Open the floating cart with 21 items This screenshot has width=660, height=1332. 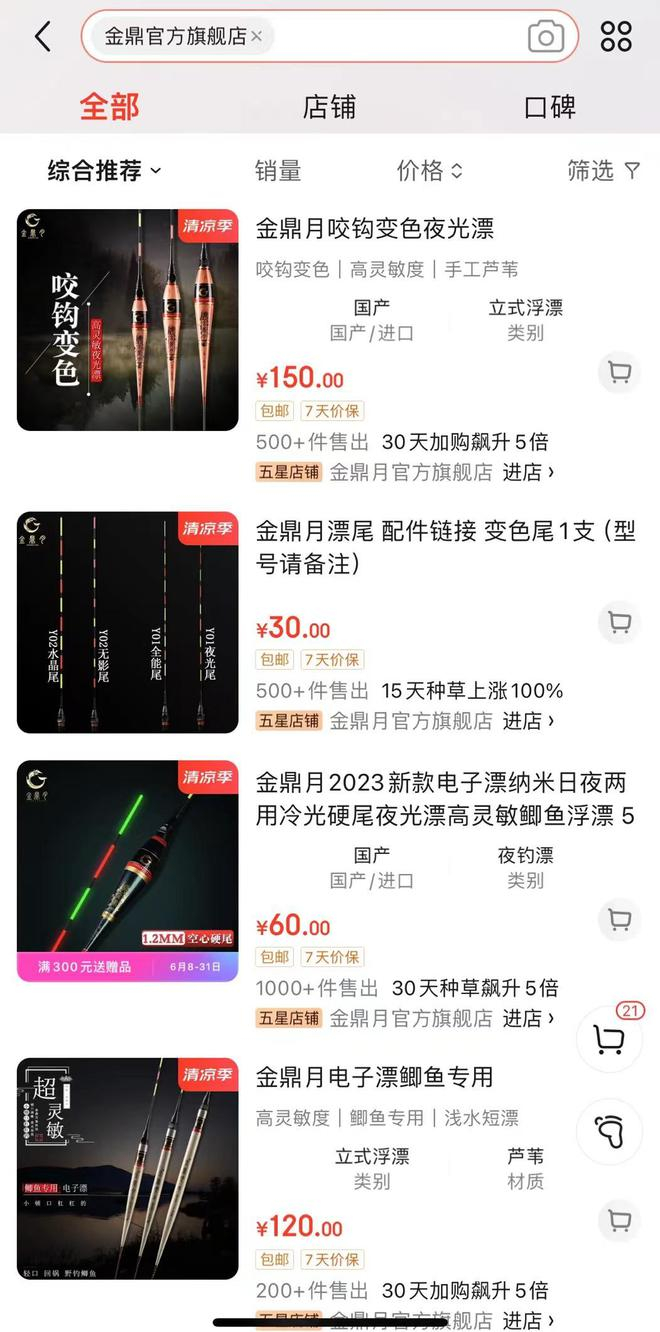point(609,1039)
